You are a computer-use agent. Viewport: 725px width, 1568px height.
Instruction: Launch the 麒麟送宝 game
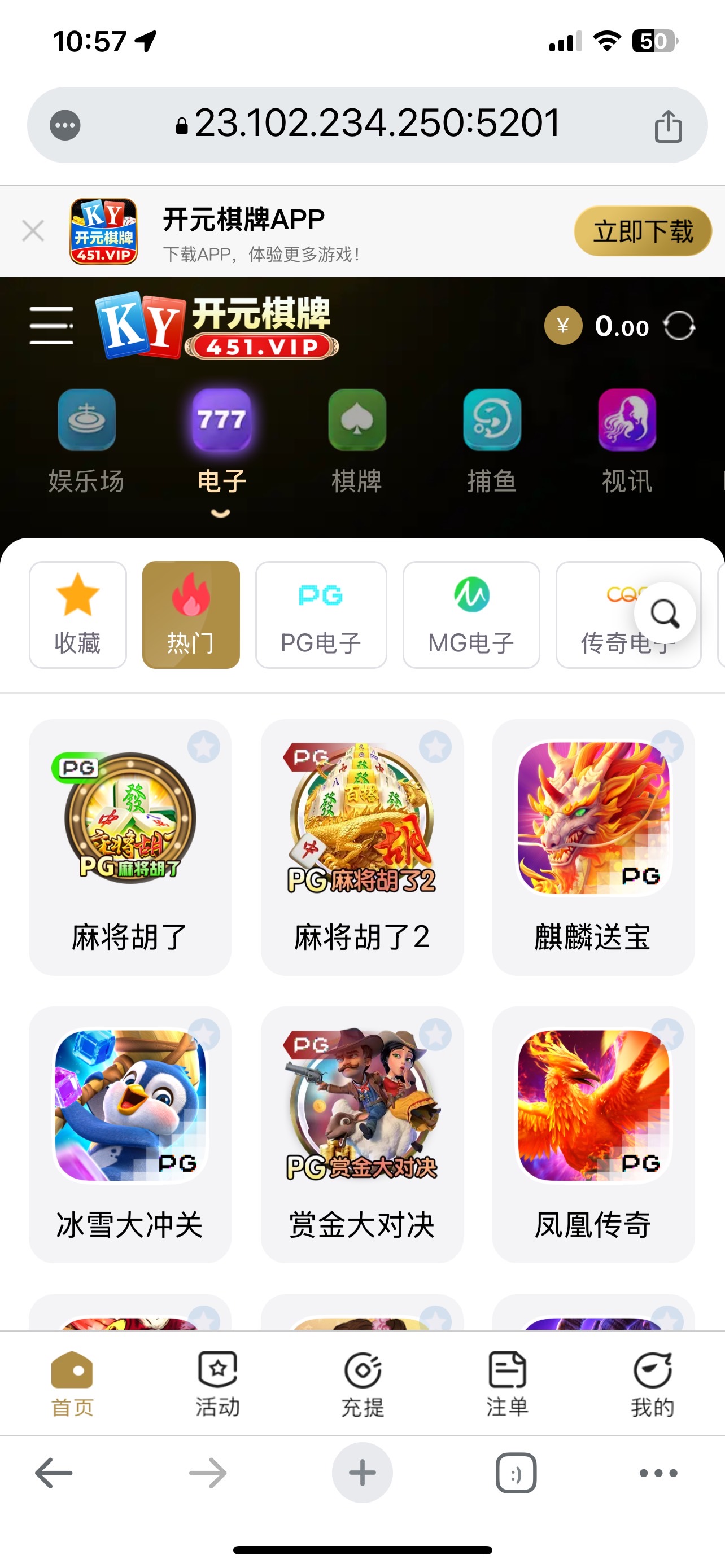pyautogui.click(x=593, y=846)
